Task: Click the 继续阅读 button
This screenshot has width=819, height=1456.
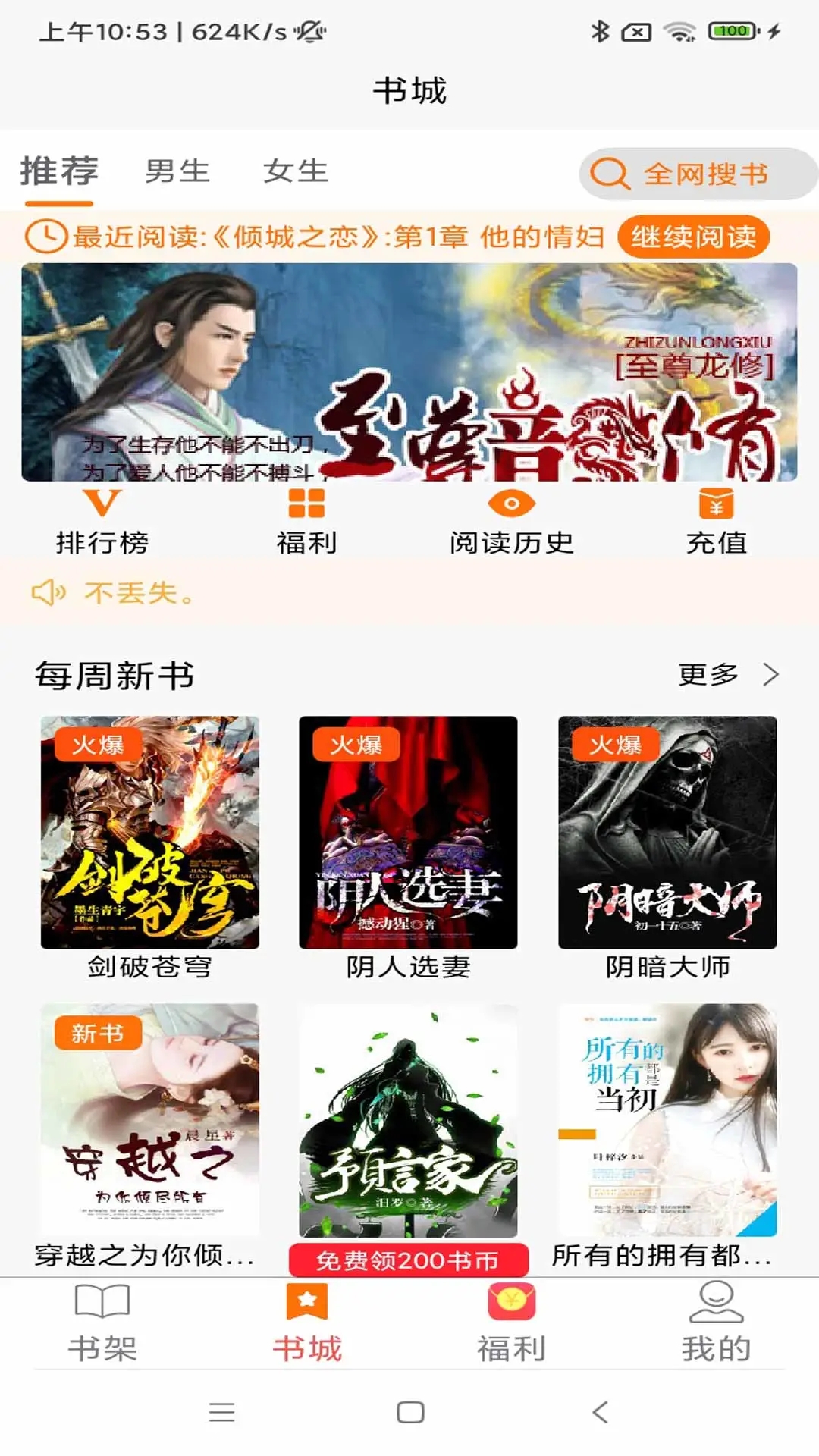Action: [695, 237]
